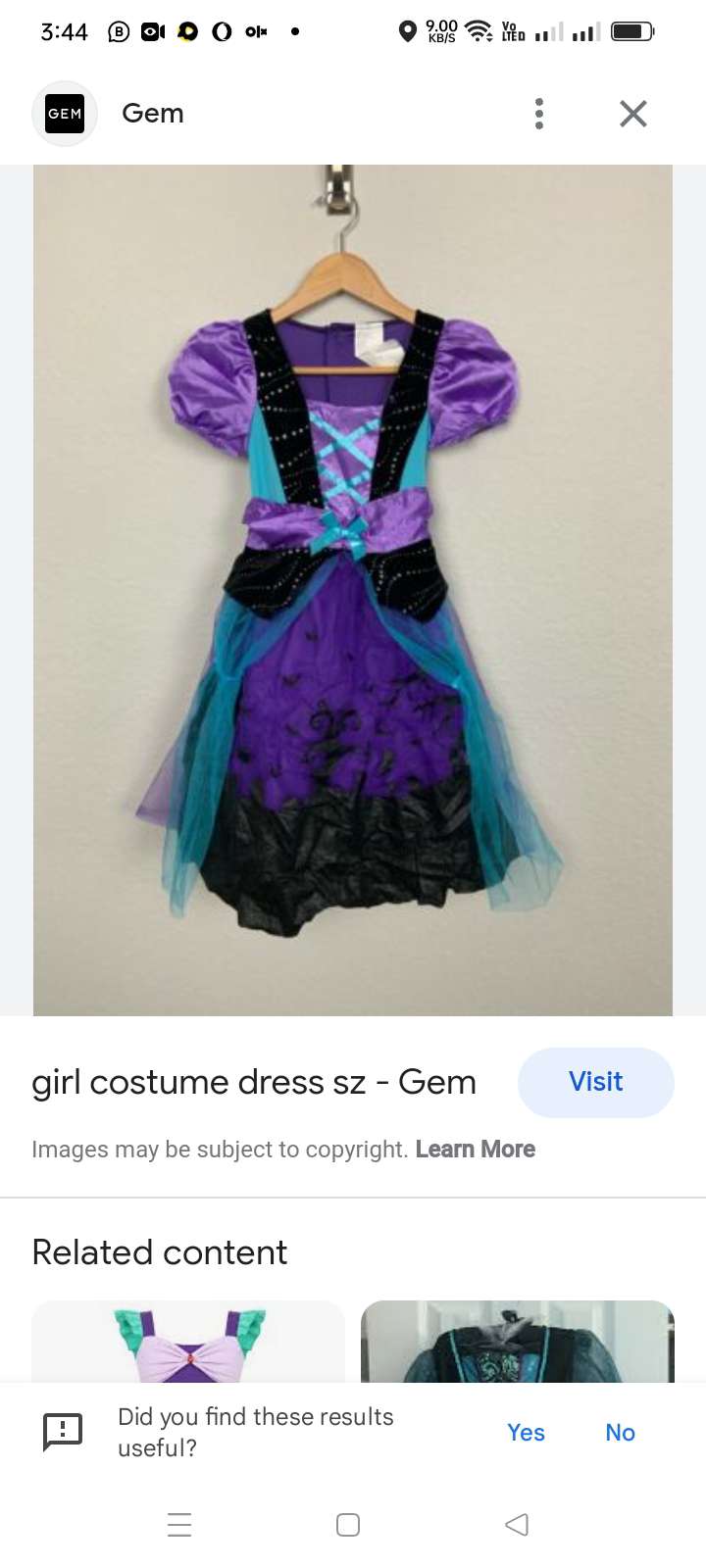Open the Learn More copyright link

coord(475,1149)
